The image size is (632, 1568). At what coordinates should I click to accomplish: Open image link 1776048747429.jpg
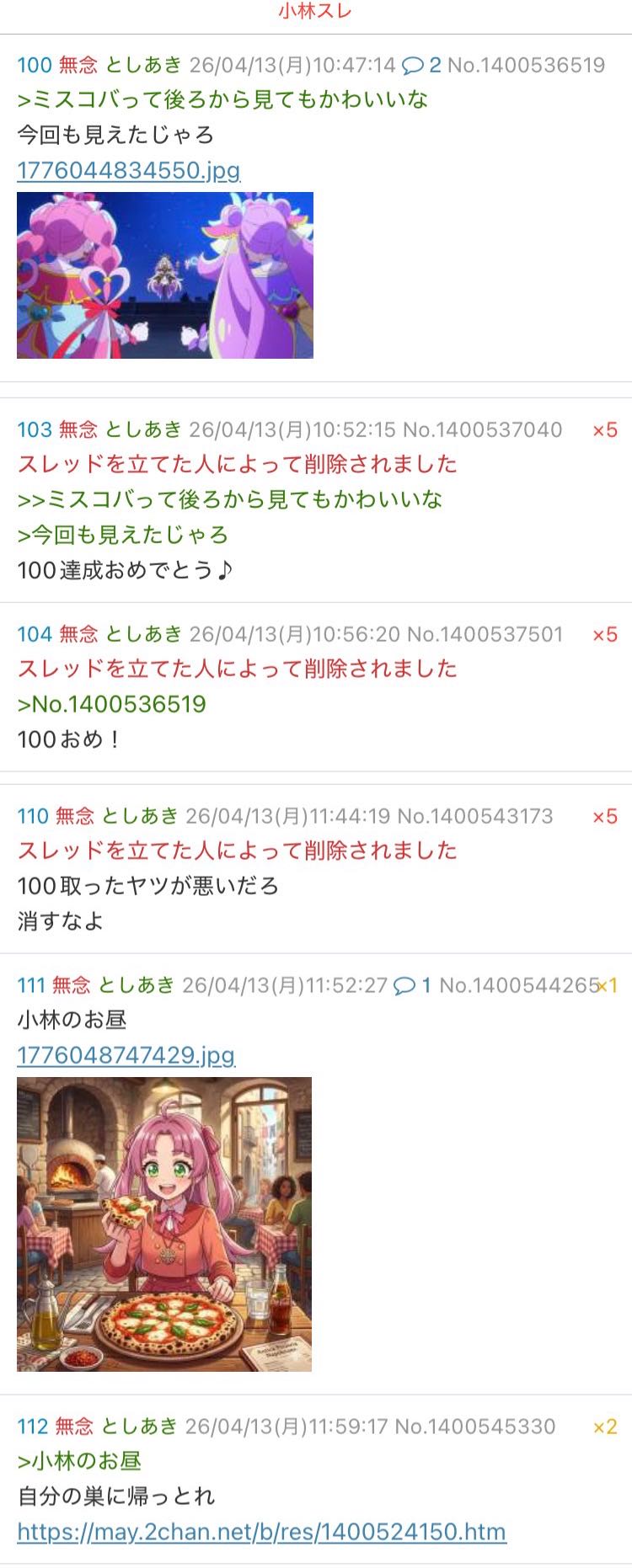126,1055
